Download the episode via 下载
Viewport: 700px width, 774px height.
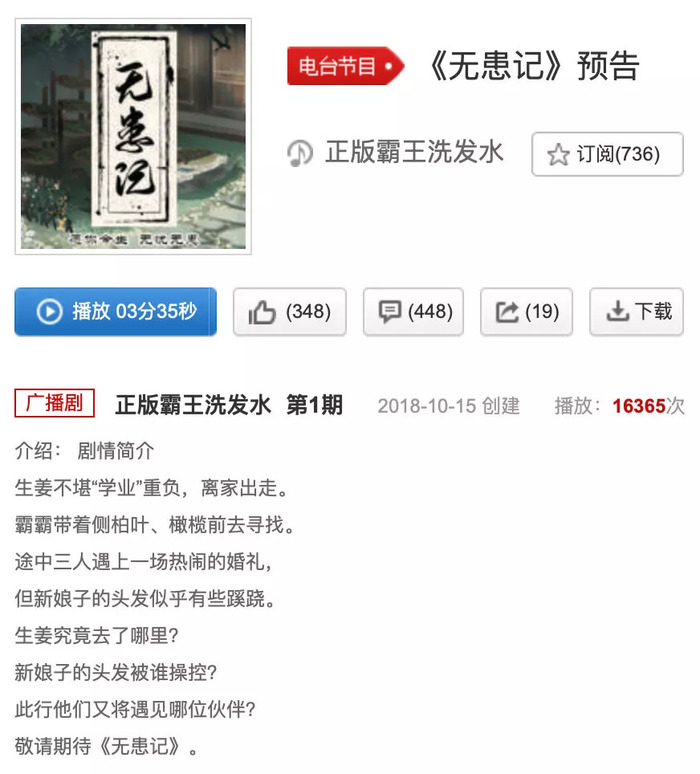click(638, 312)
